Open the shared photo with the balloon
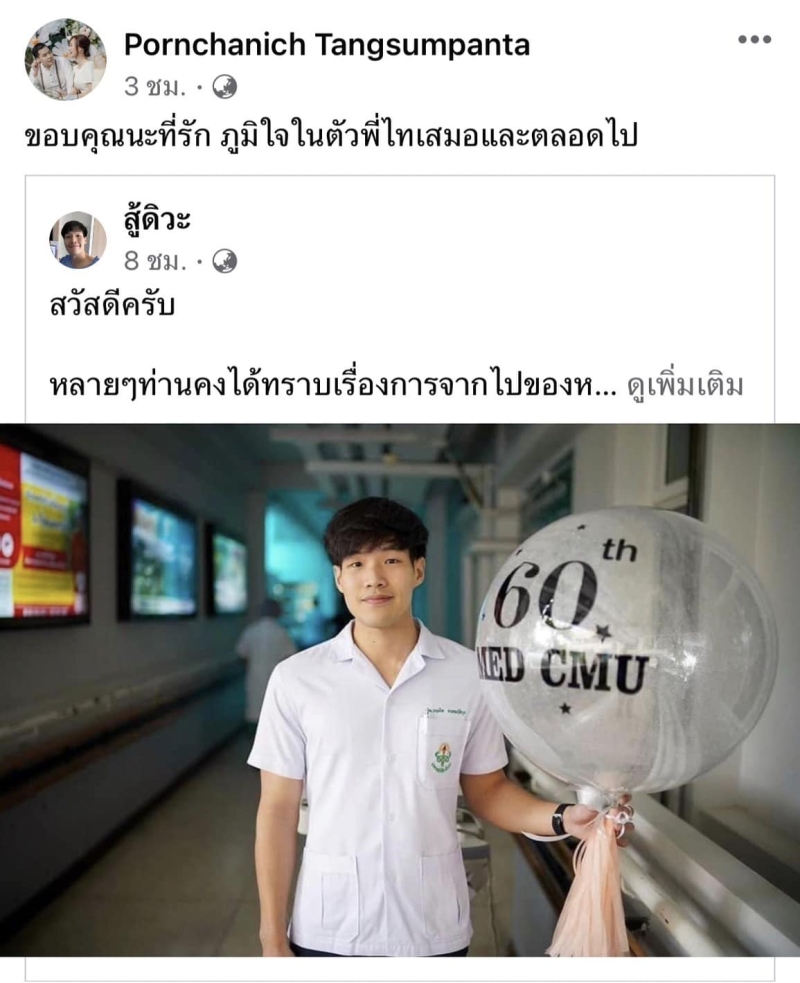 point(400,690)
